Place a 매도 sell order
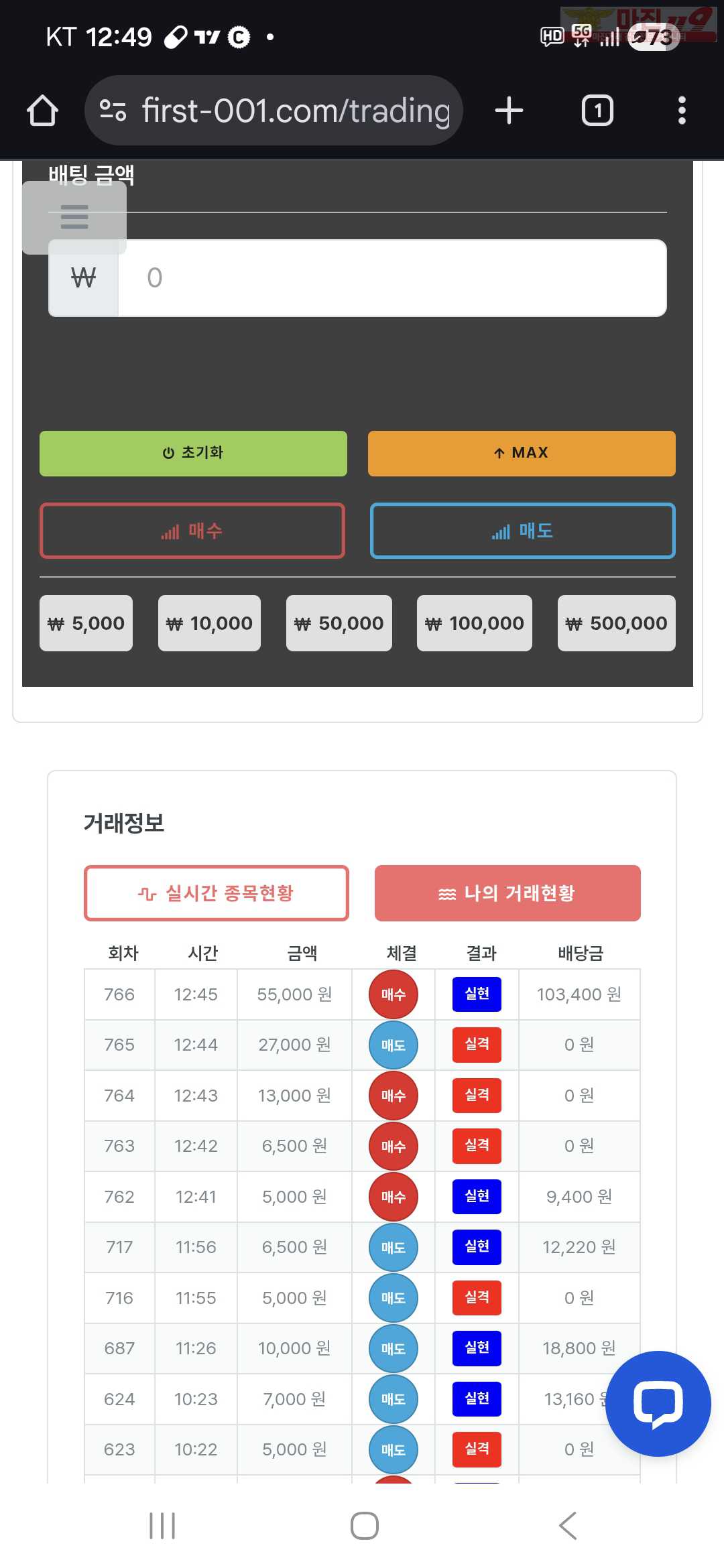This screenshot has width=724, height=1568. (x=522, y=531)
